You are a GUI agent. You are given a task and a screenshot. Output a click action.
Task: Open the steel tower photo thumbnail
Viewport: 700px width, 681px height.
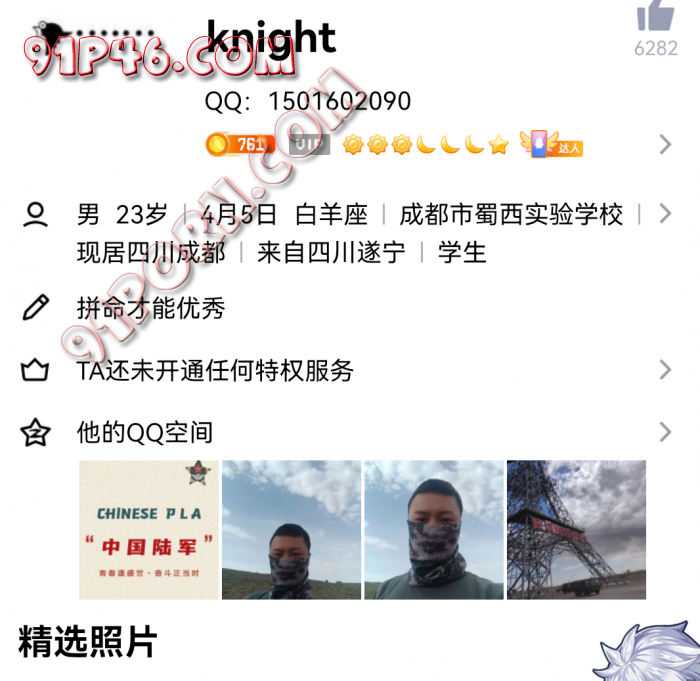(575, 529)
